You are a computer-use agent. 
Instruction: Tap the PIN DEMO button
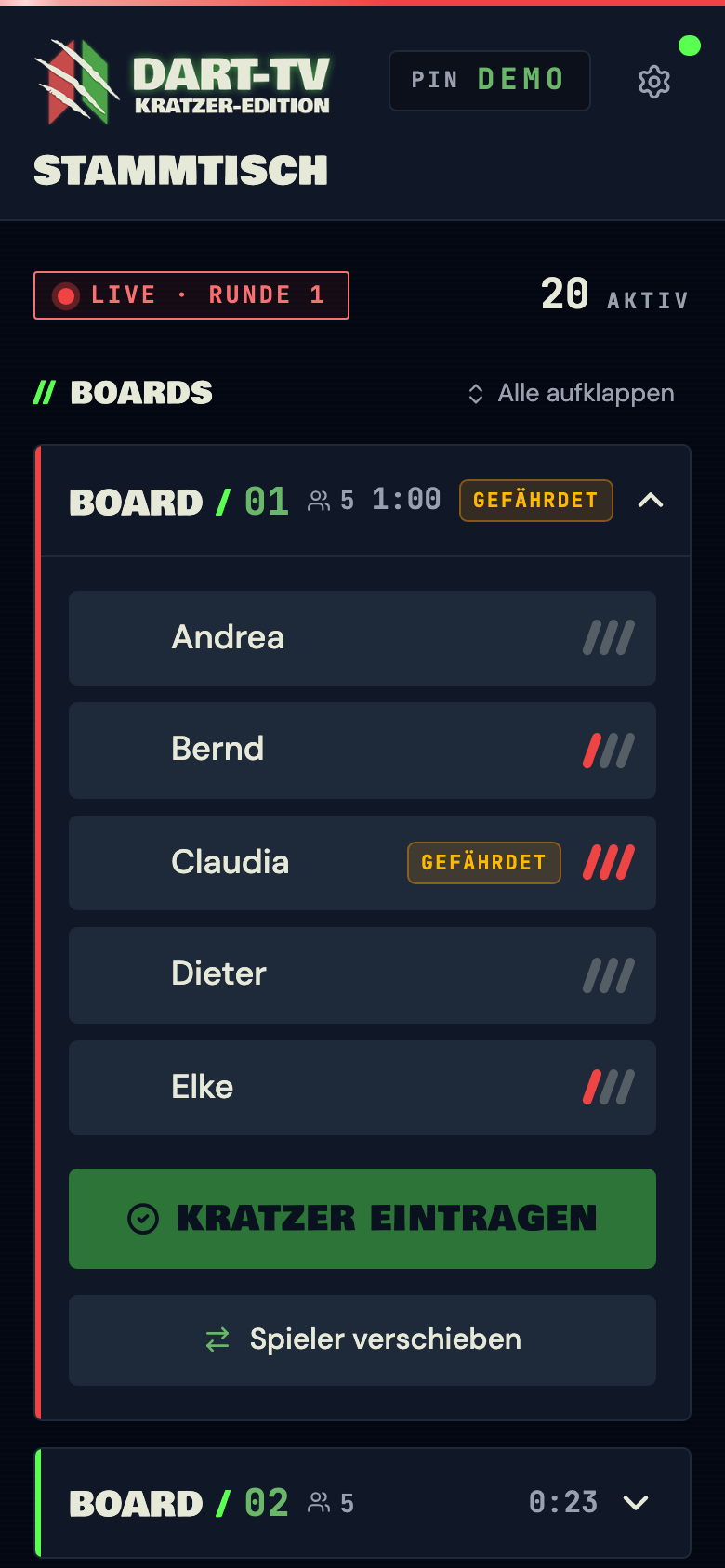pos(490,81)
